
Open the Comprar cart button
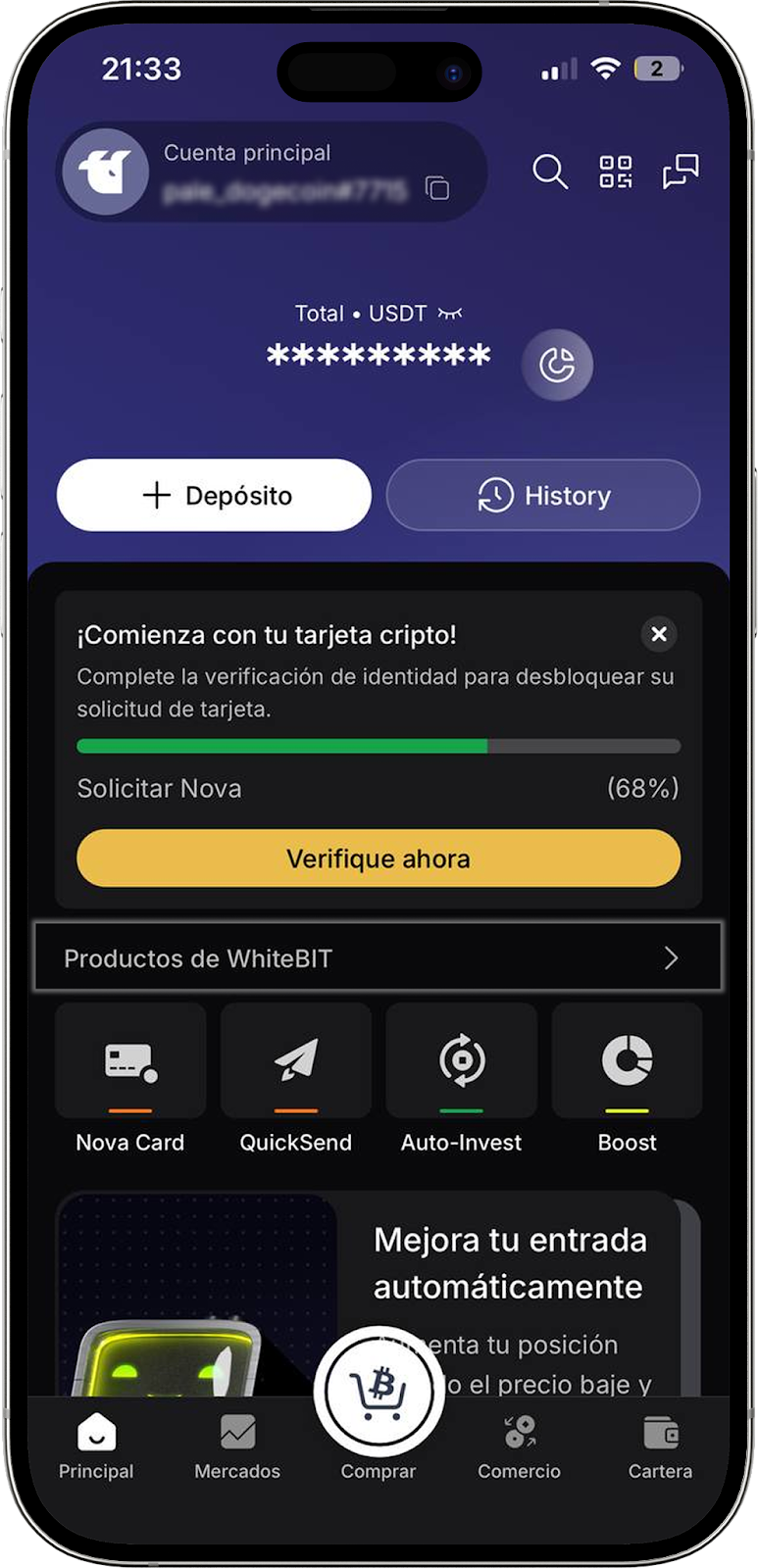coord(379,1392)
